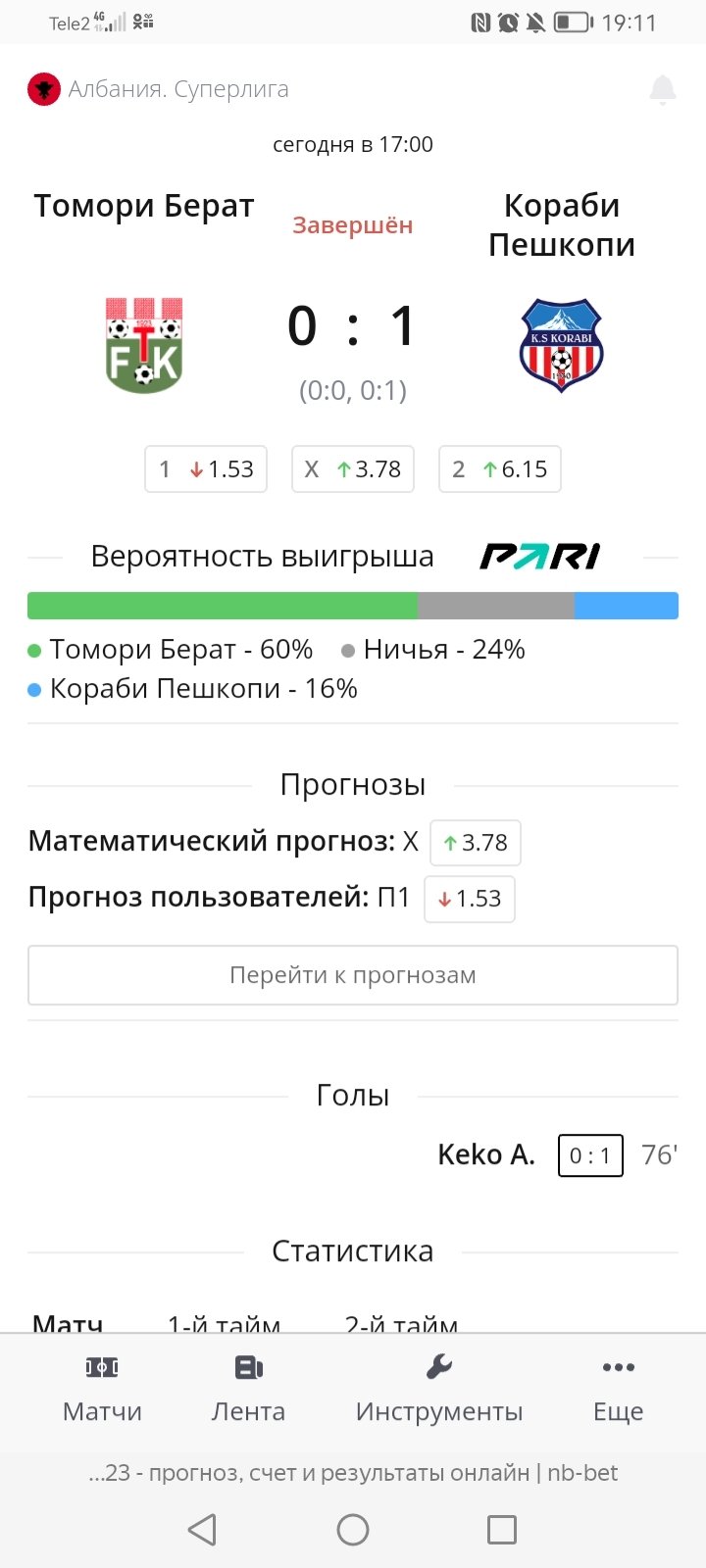Select home win odds 1.53 under the score

206,469
